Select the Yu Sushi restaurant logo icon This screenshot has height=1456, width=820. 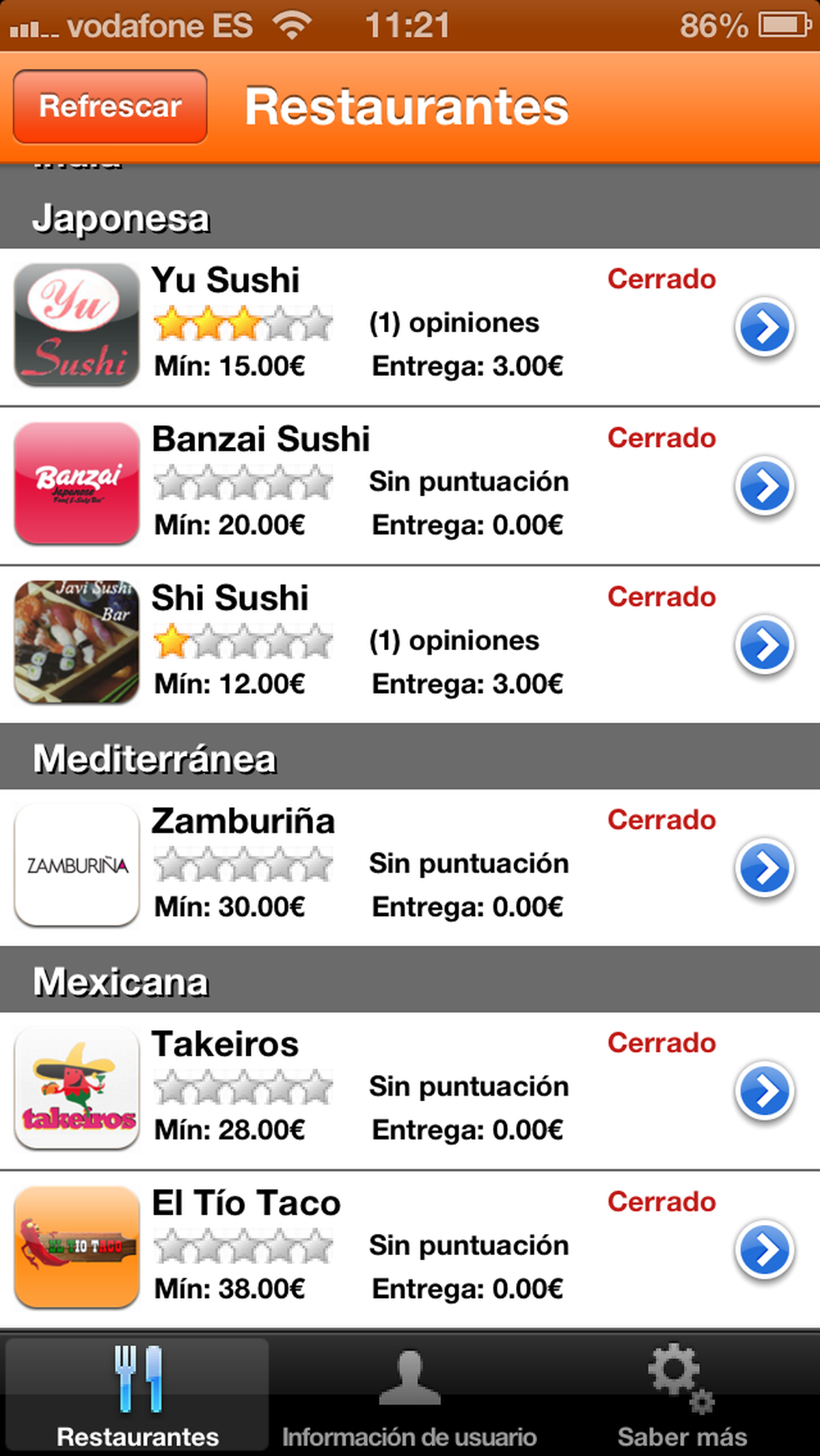tap(75, 325)
